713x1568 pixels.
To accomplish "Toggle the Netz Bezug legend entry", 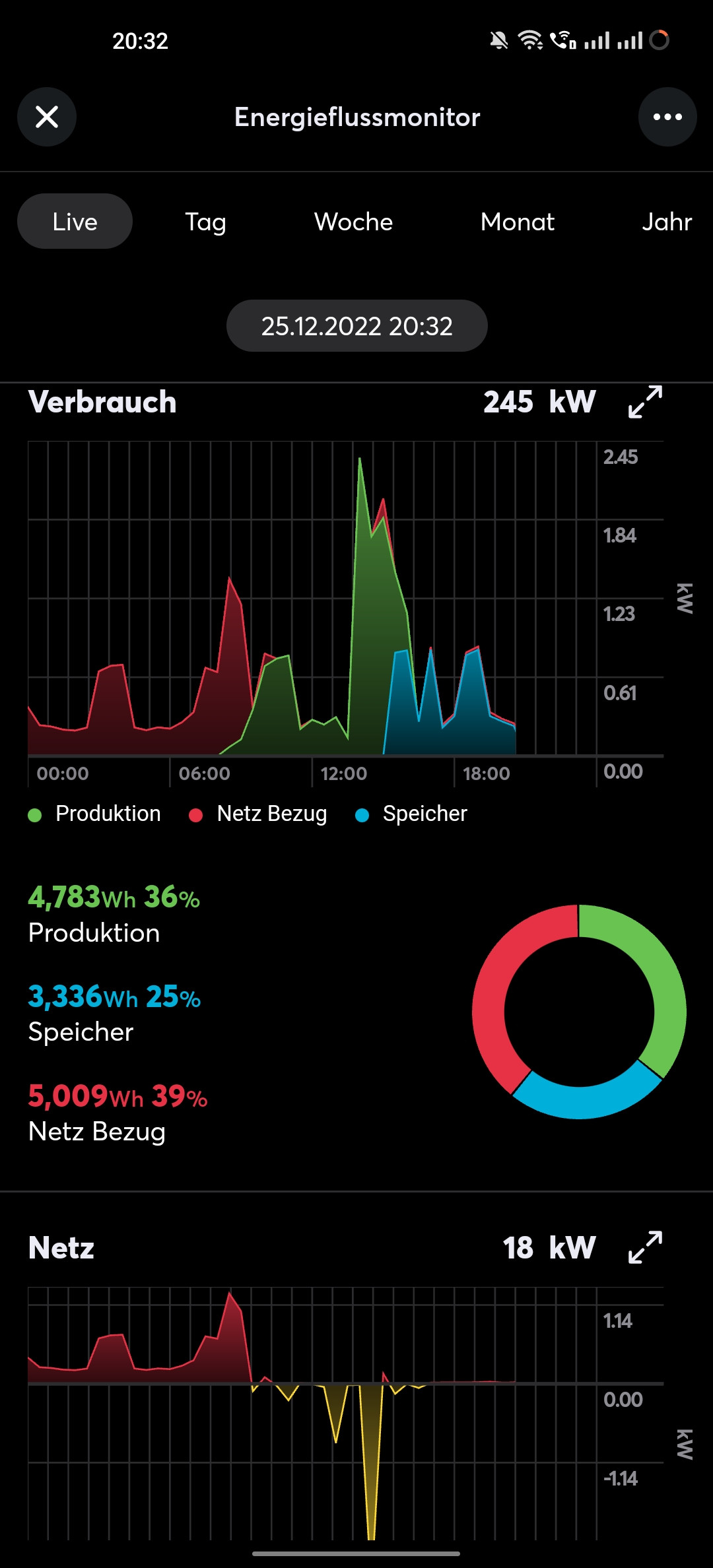I will (259, 814).
